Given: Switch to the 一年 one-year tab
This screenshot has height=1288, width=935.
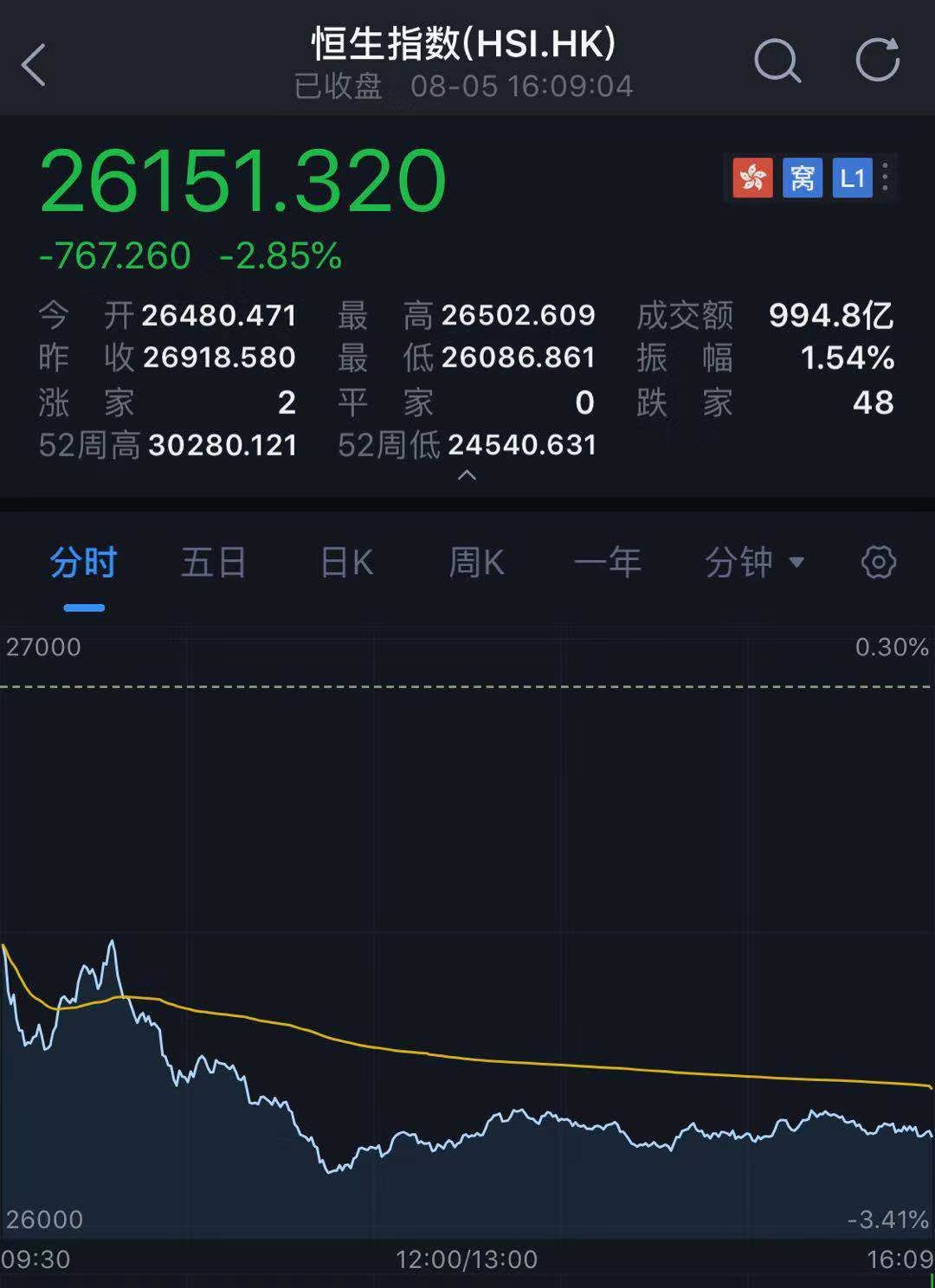Looking at the screenshot, I should click(609, 562).
